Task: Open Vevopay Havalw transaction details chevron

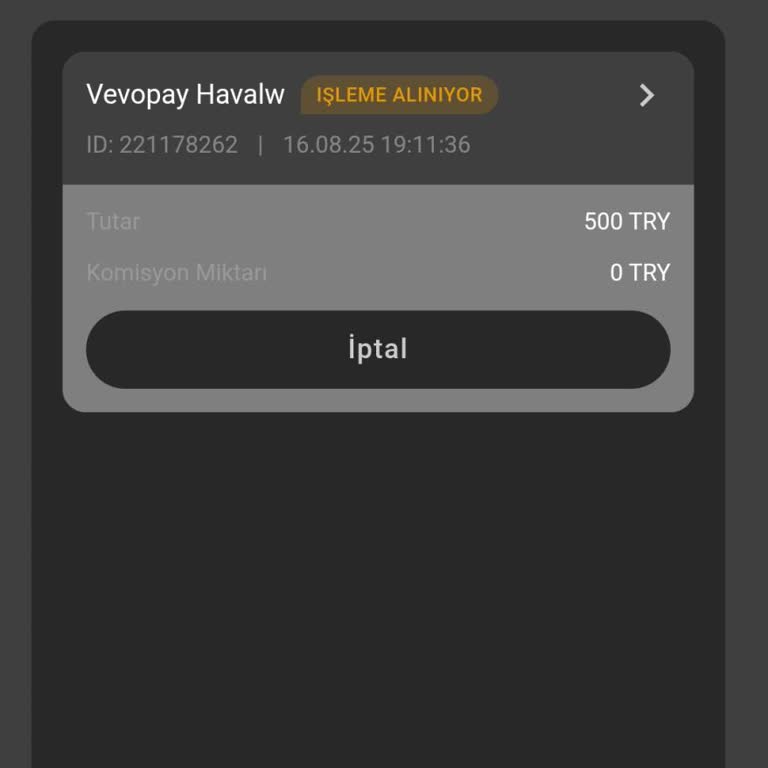Action: click(x=647, y=95)
